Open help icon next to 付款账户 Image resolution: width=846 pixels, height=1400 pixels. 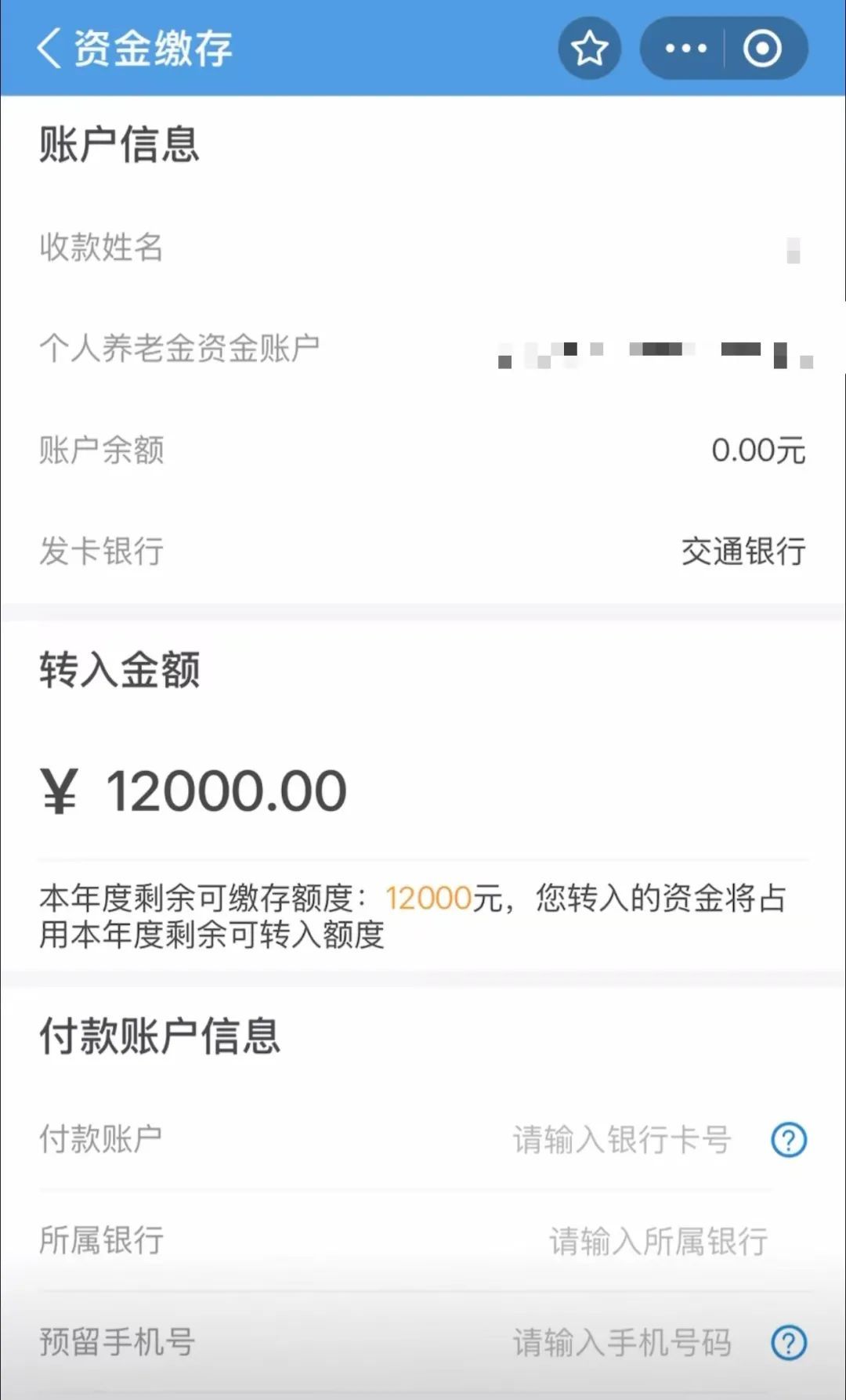pos(789,1140)
